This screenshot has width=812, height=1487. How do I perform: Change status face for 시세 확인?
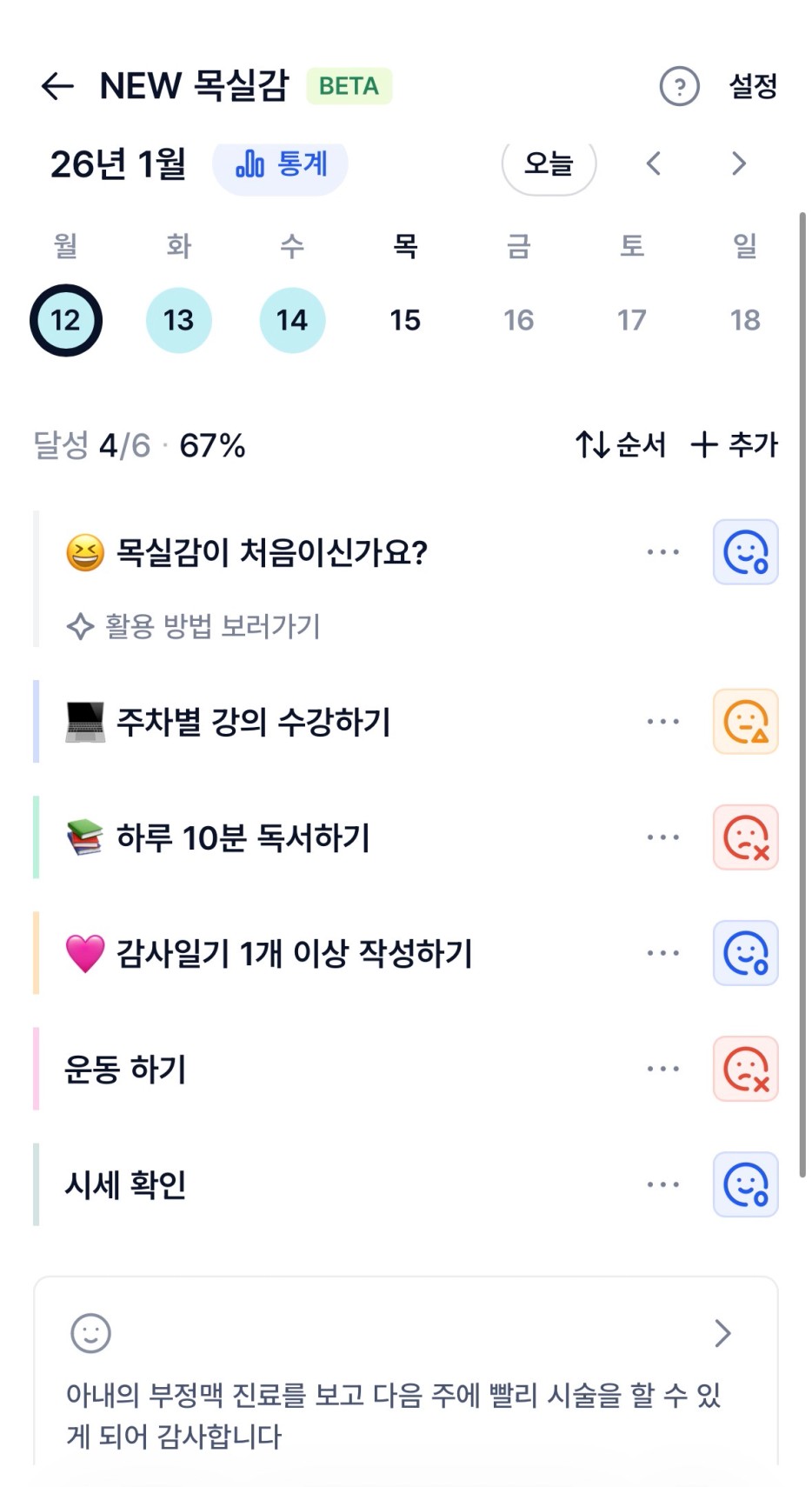point(745,1184)
